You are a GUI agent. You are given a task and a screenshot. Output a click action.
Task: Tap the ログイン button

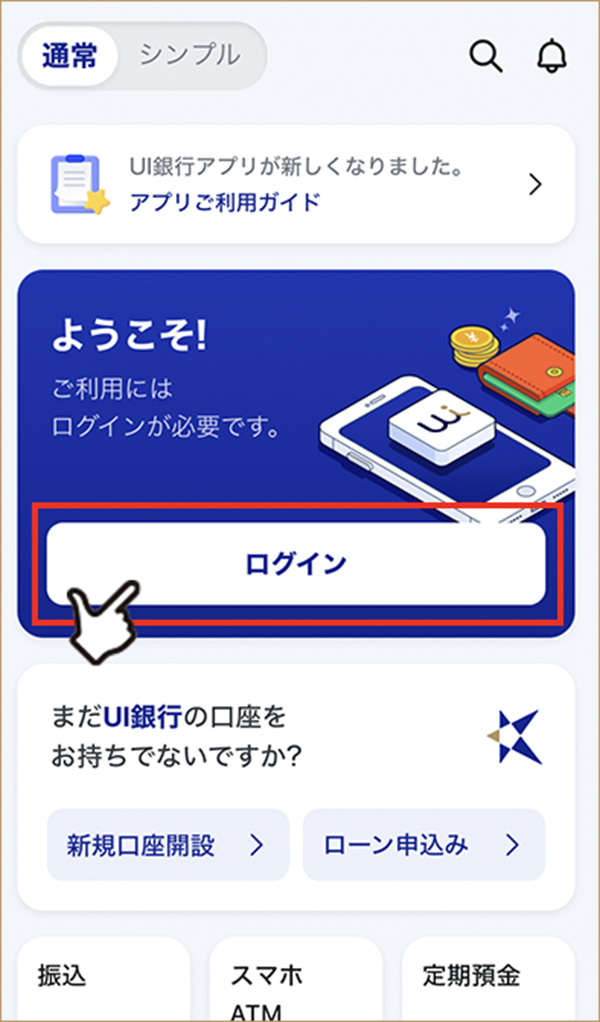click(x=296, y=563)
